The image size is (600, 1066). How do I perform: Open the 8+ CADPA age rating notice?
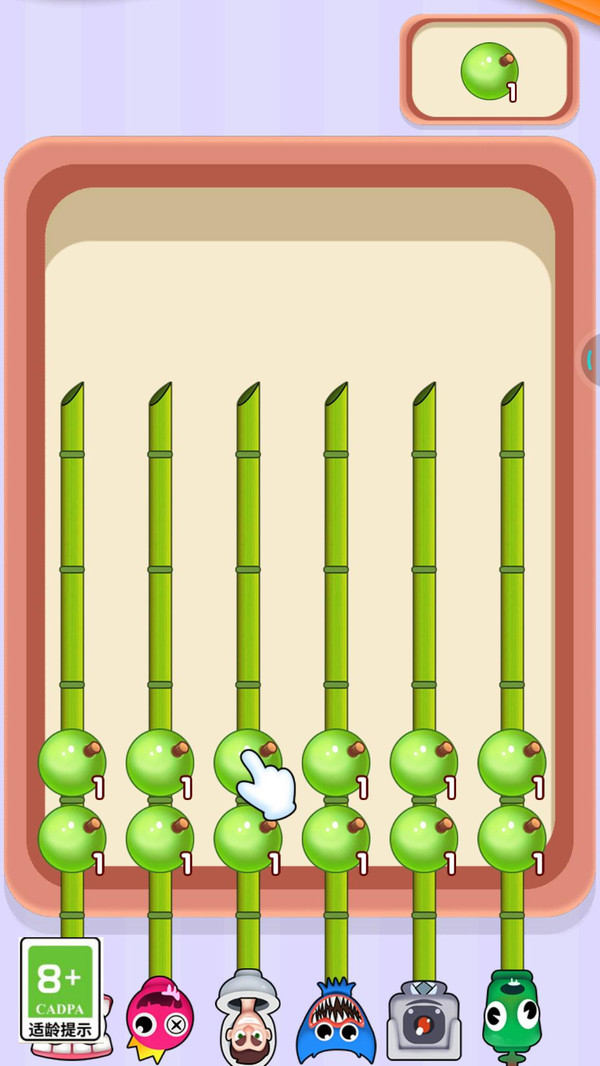[60, 989]
